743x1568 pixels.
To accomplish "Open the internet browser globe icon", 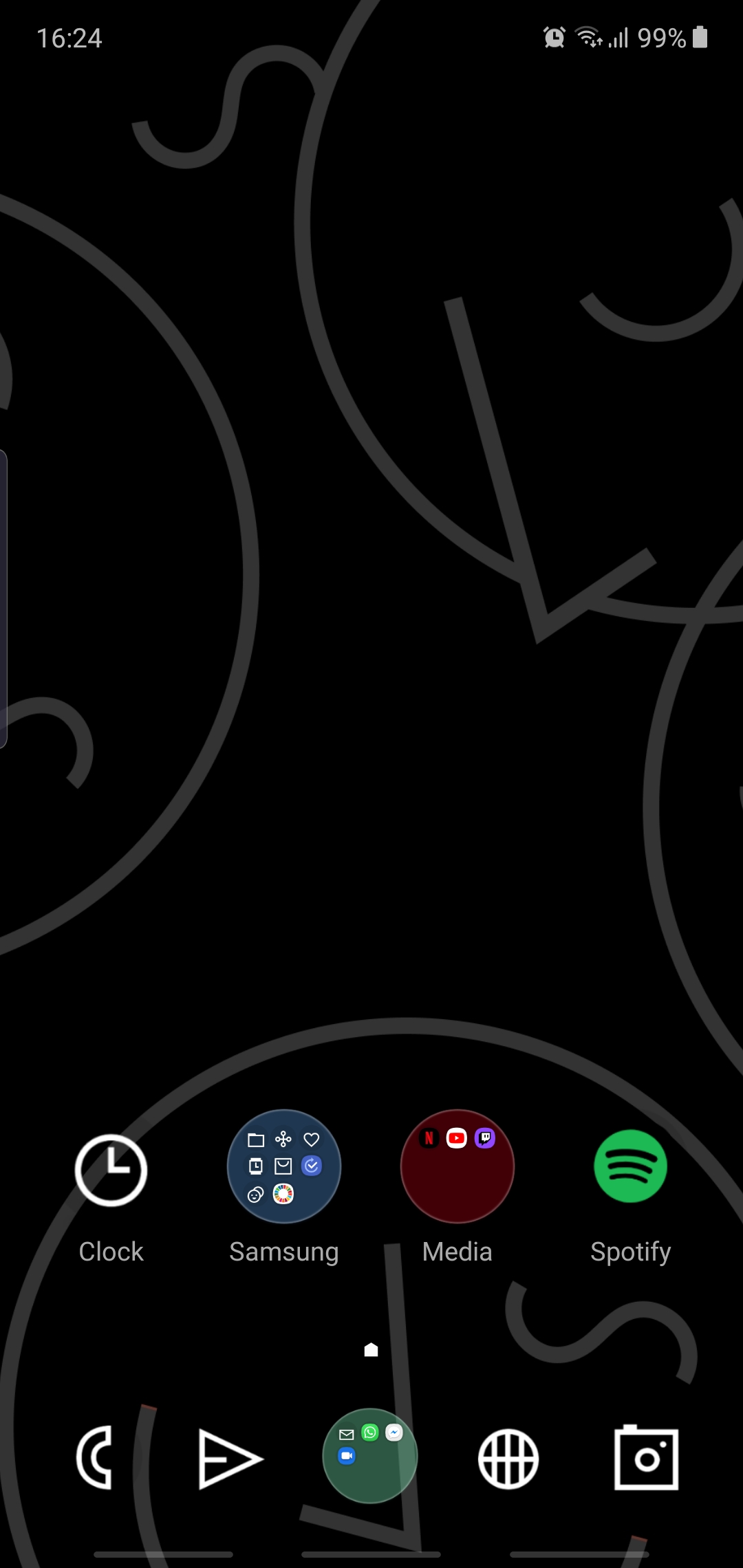I will (x=508, y=1458).
